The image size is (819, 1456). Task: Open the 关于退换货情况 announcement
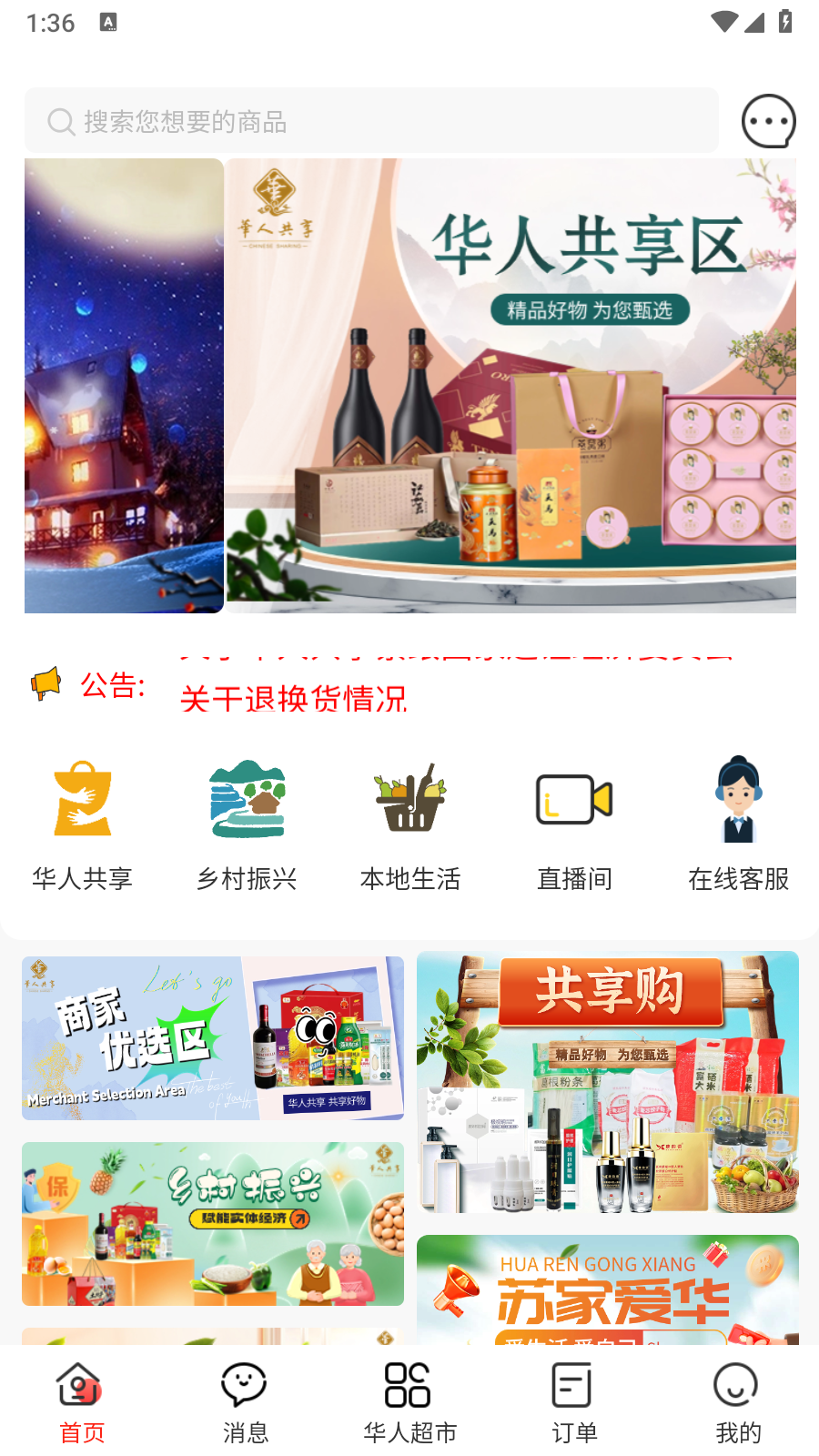point(293,699)
